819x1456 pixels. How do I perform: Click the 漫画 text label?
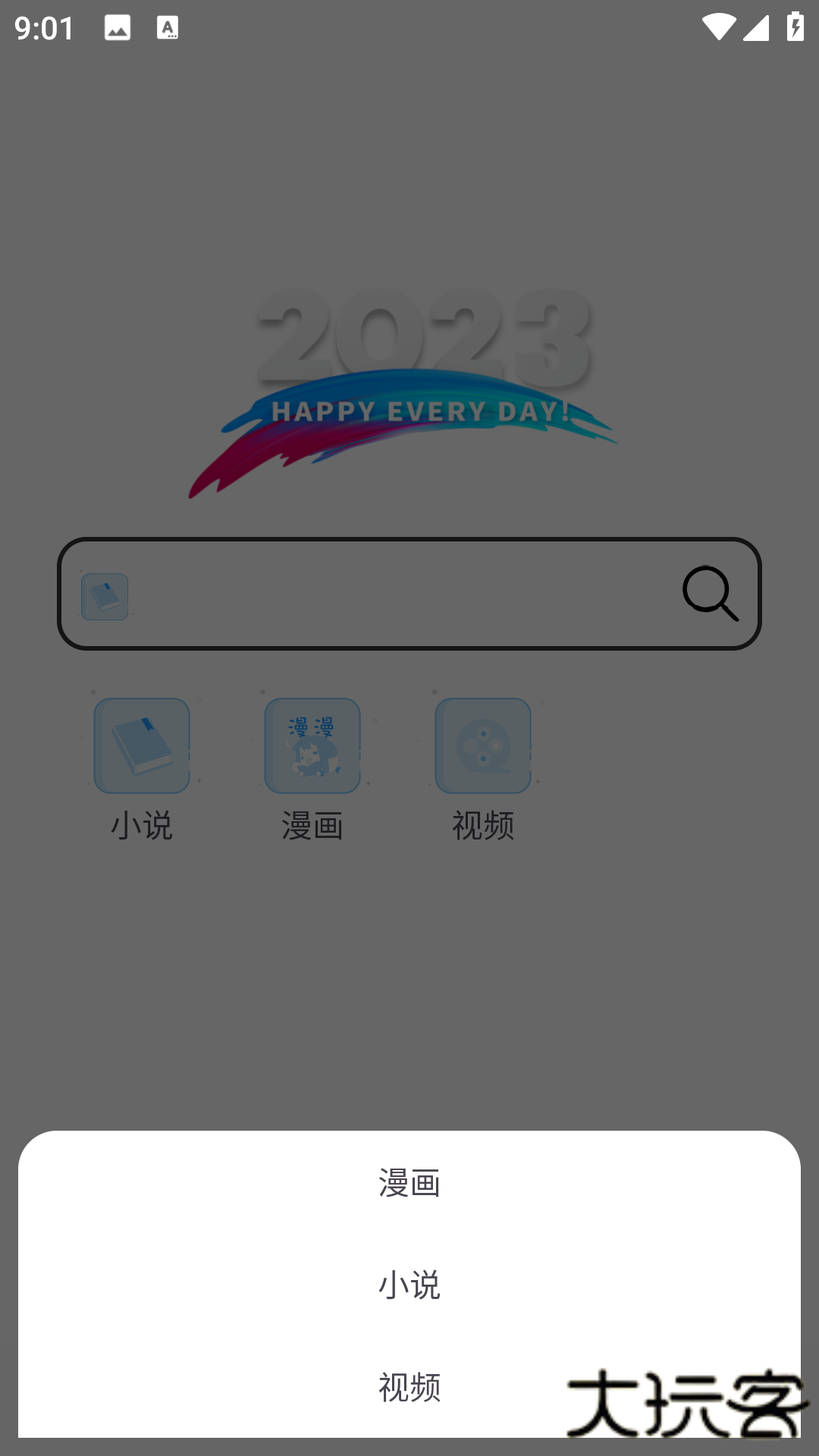click(312, 826)
